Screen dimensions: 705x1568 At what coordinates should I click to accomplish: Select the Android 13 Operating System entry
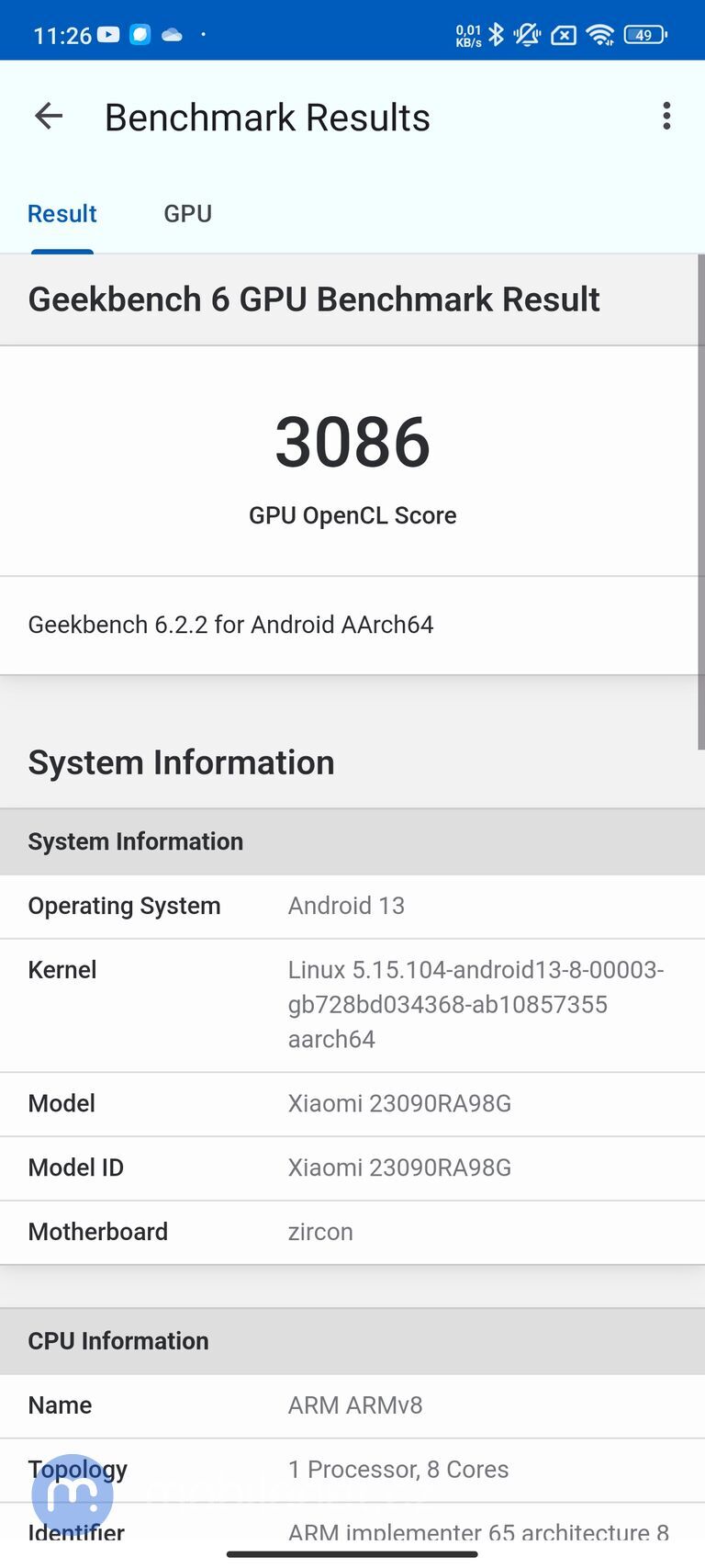pyautogui.click(x=346, y=906)
